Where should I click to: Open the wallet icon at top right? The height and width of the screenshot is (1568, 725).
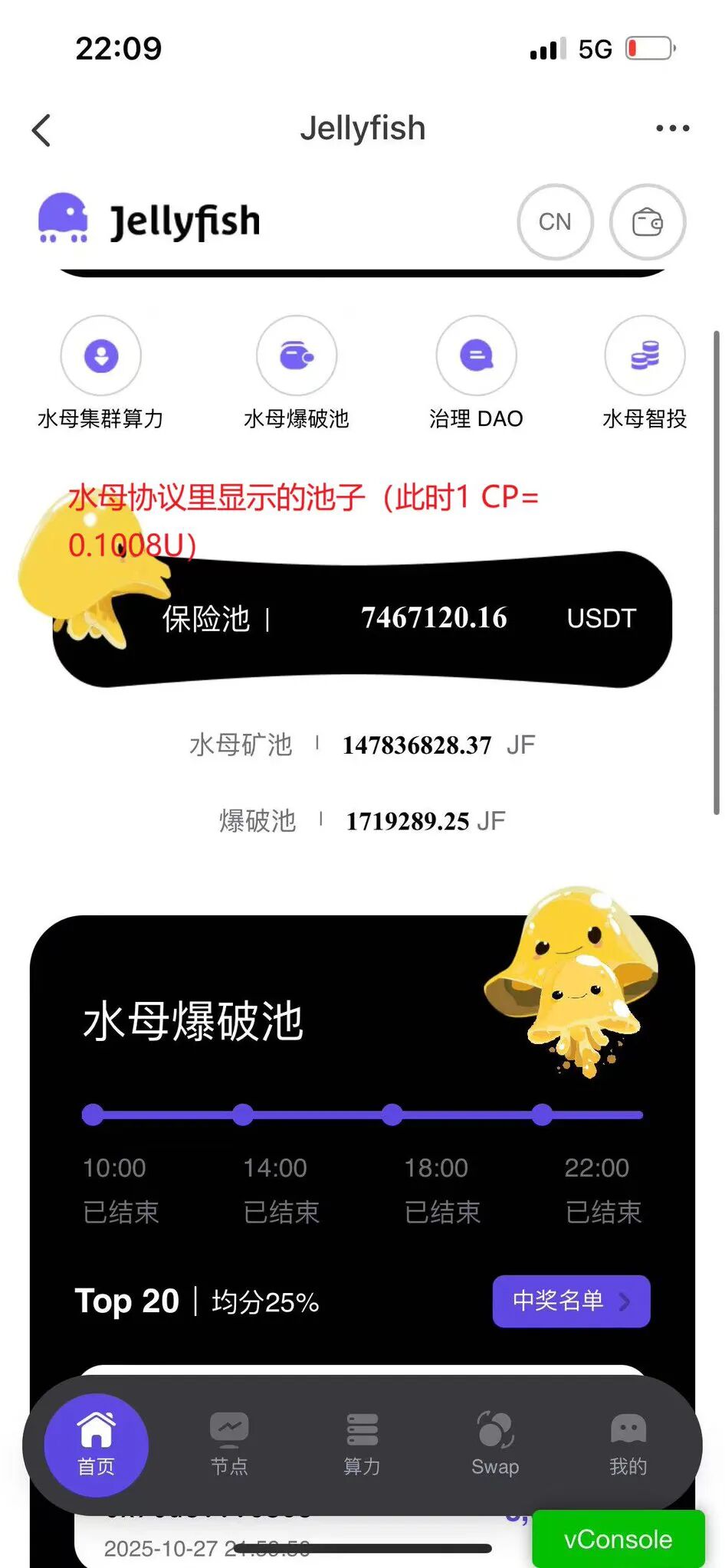648,222
